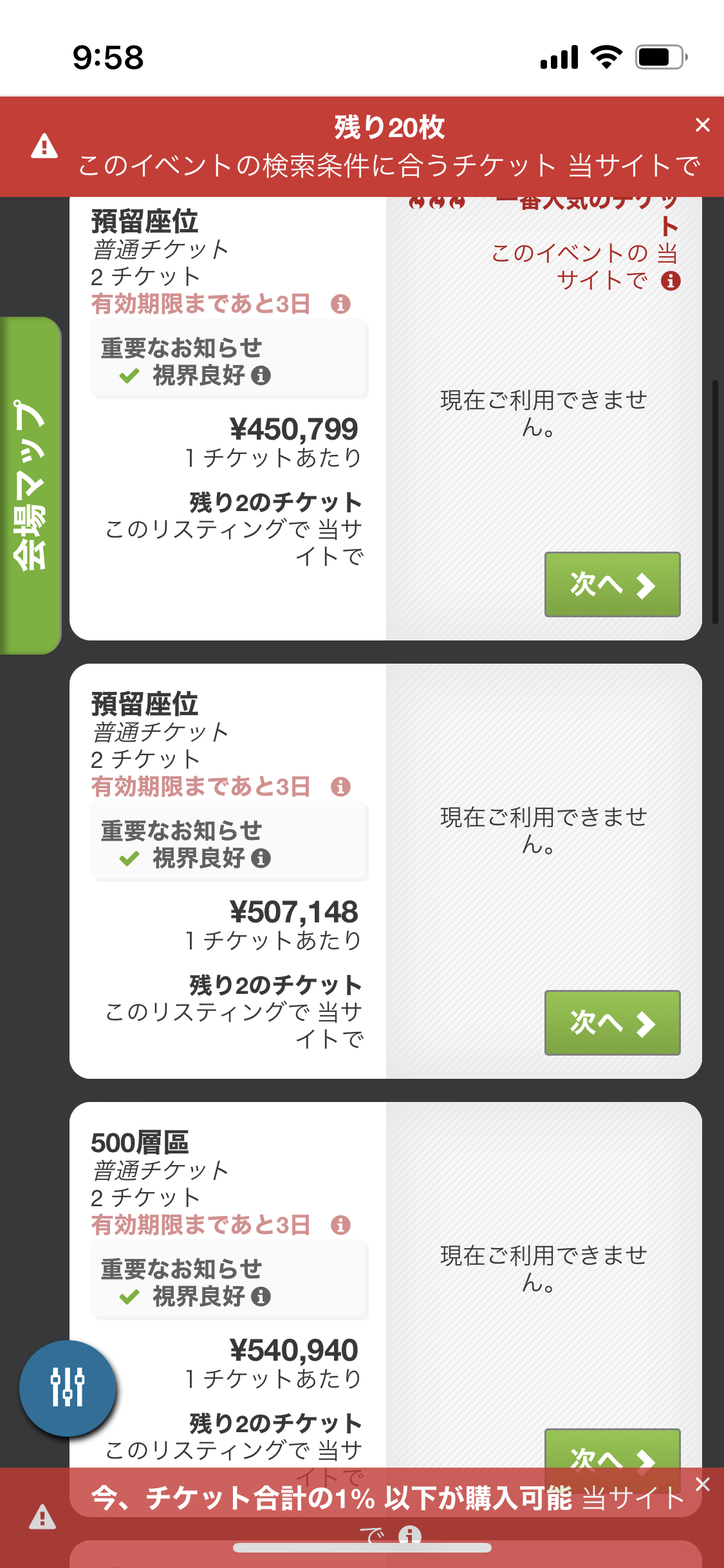
Task: Show info for 有効期限 on ¥507,148 listing
Action: tap(340, 787)
